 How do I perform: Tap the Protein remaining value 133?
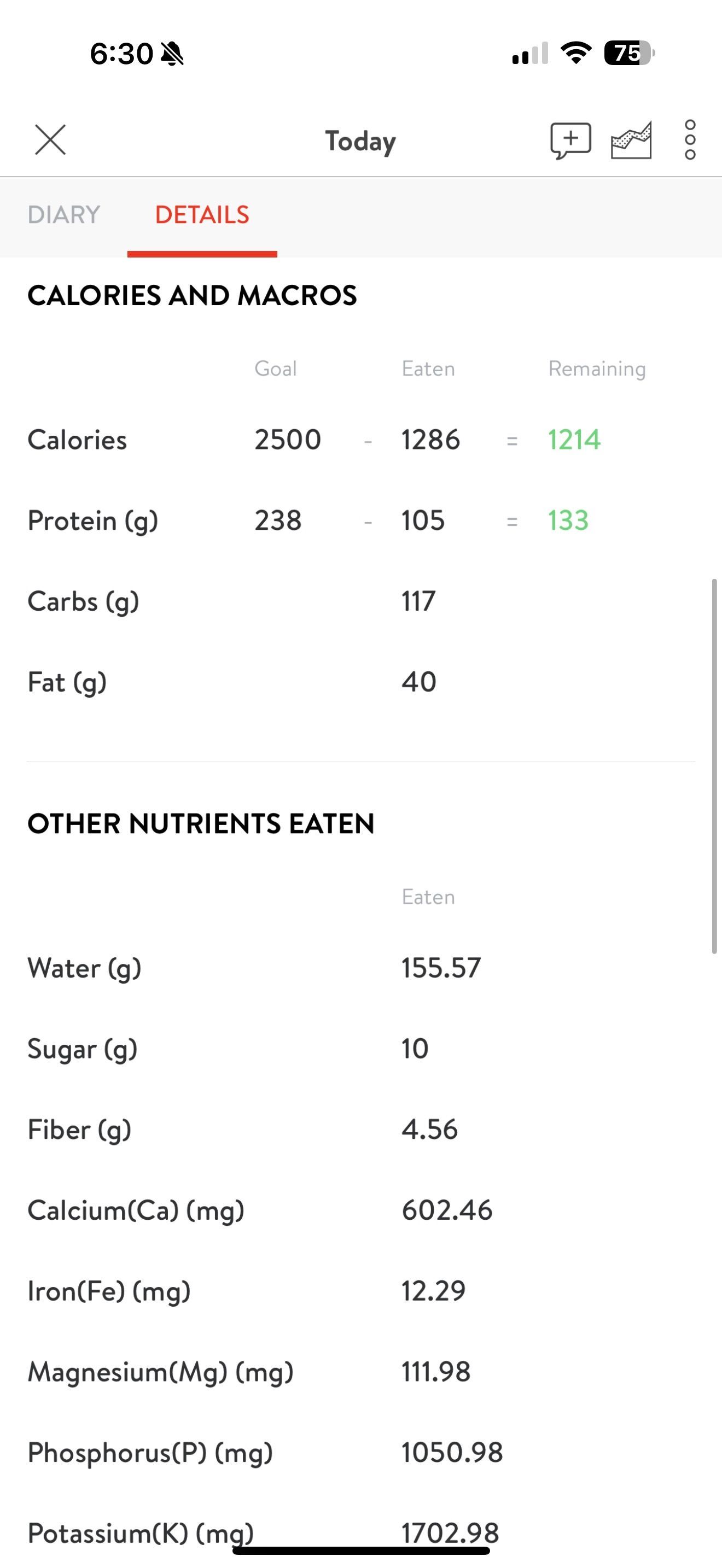566,520
